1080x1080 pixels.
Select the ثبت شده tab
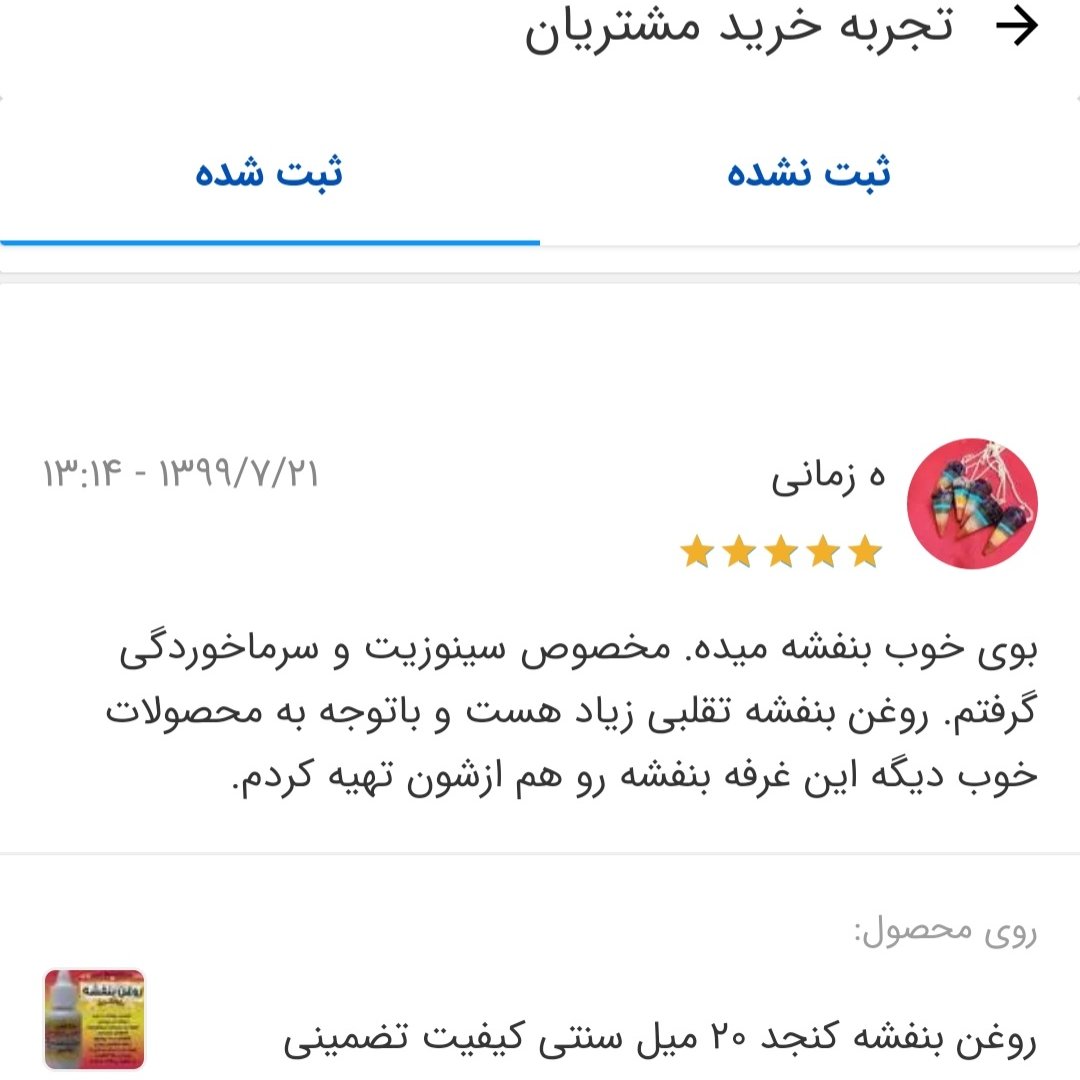point(269,174)
